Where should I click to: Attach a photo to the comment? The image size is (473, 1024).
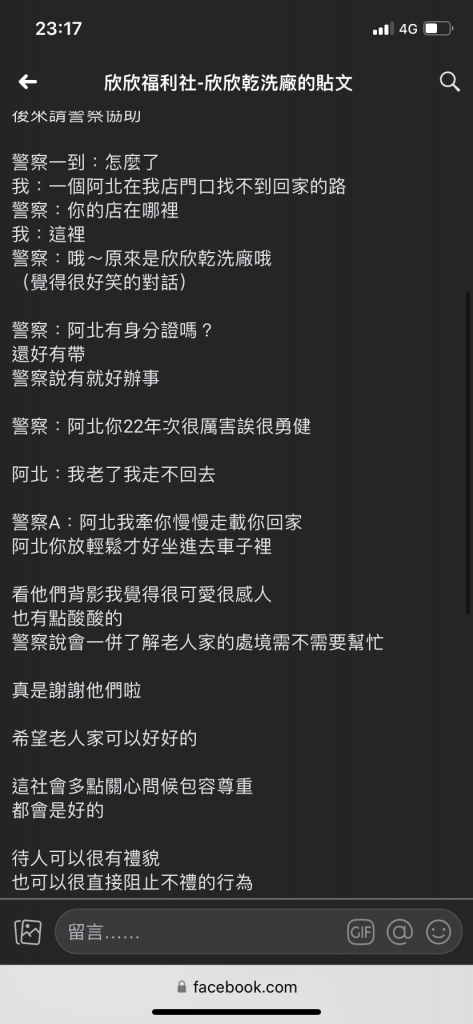point(28,932)
